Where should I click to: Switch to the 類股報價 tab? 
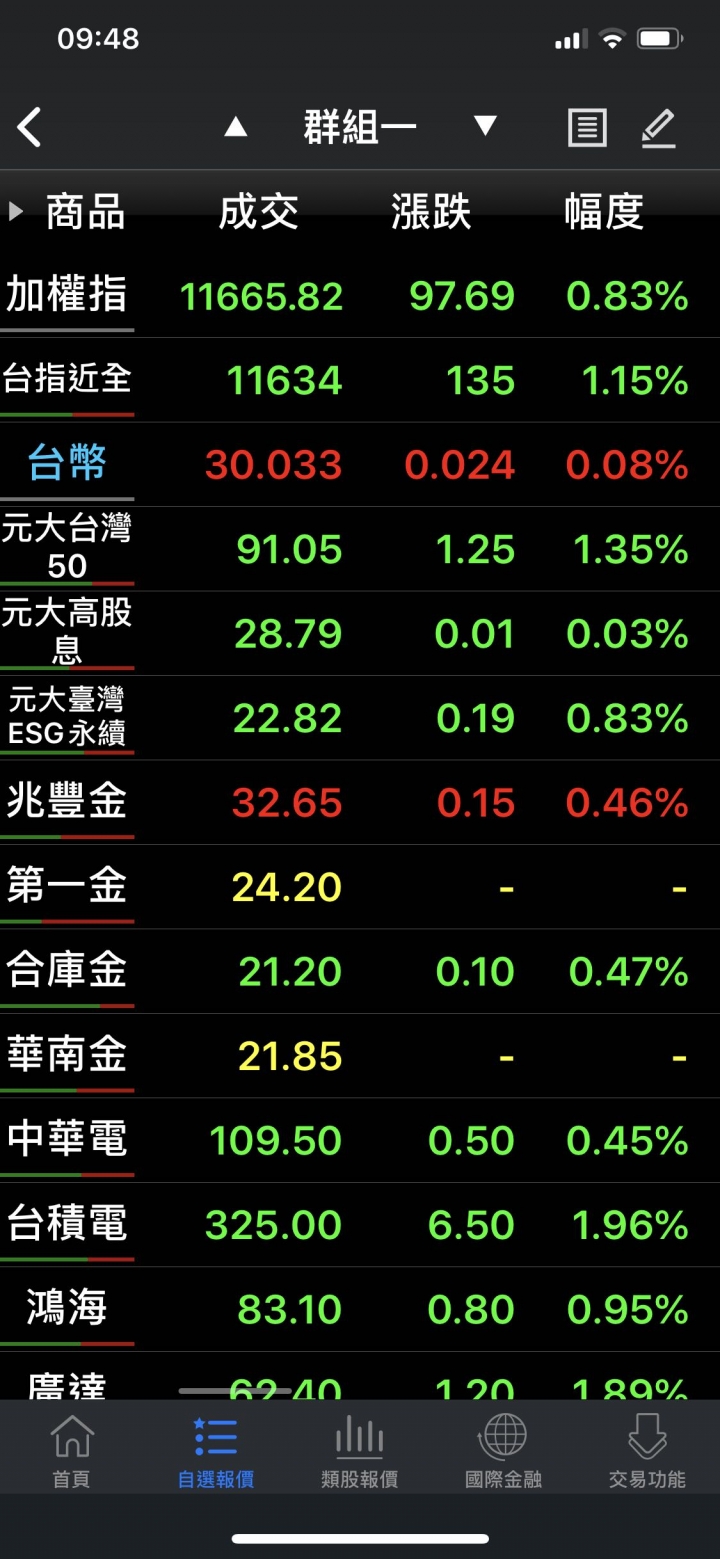pos(360,1451)
